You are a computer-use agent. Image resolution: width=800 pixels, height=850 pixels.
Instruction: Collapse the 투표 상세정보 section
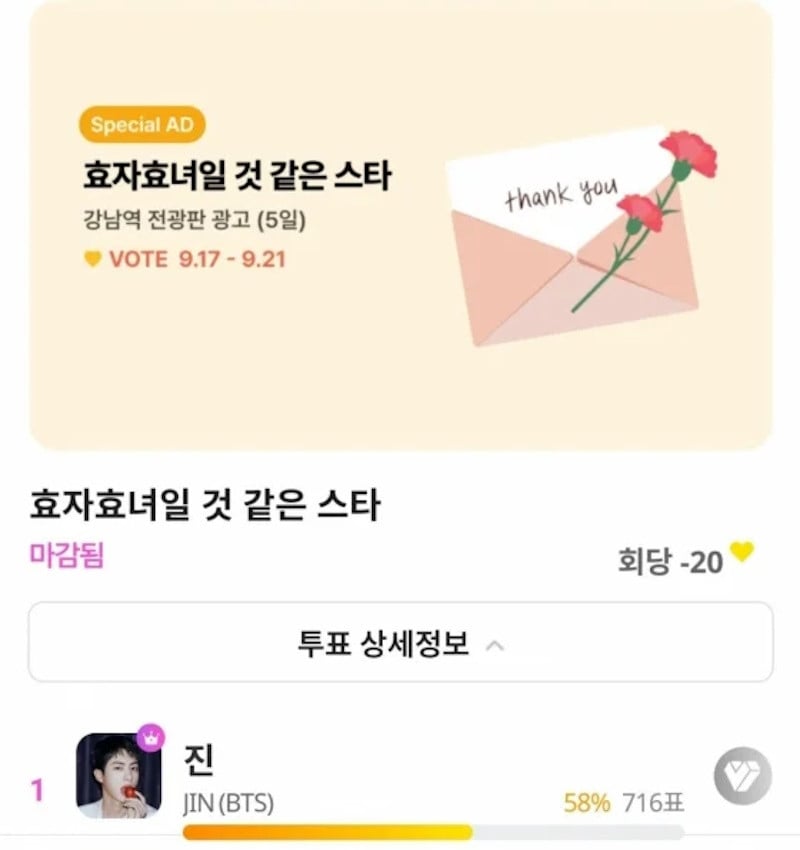point(400,643)
